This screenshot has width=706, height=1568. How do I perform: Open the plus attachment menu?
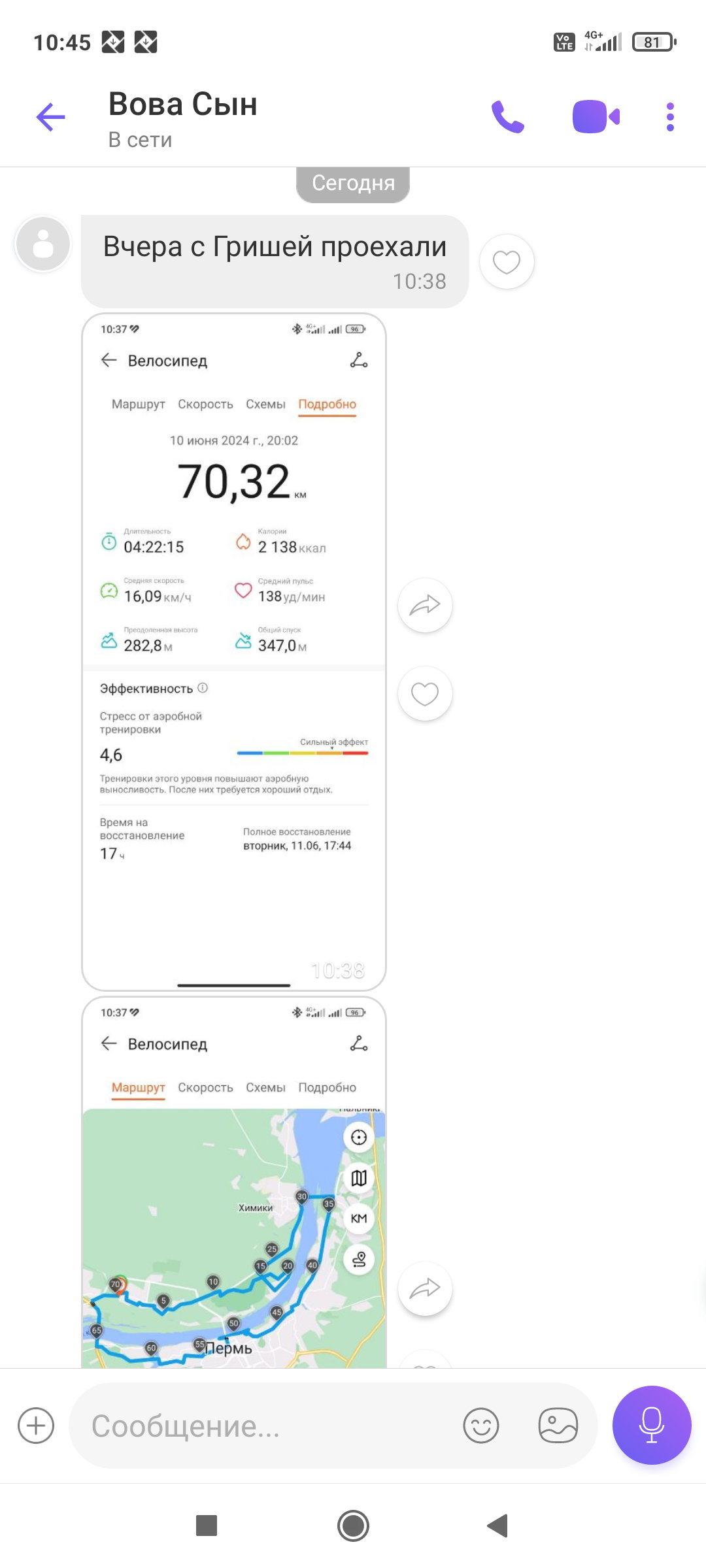click(x=36, y=1426)
